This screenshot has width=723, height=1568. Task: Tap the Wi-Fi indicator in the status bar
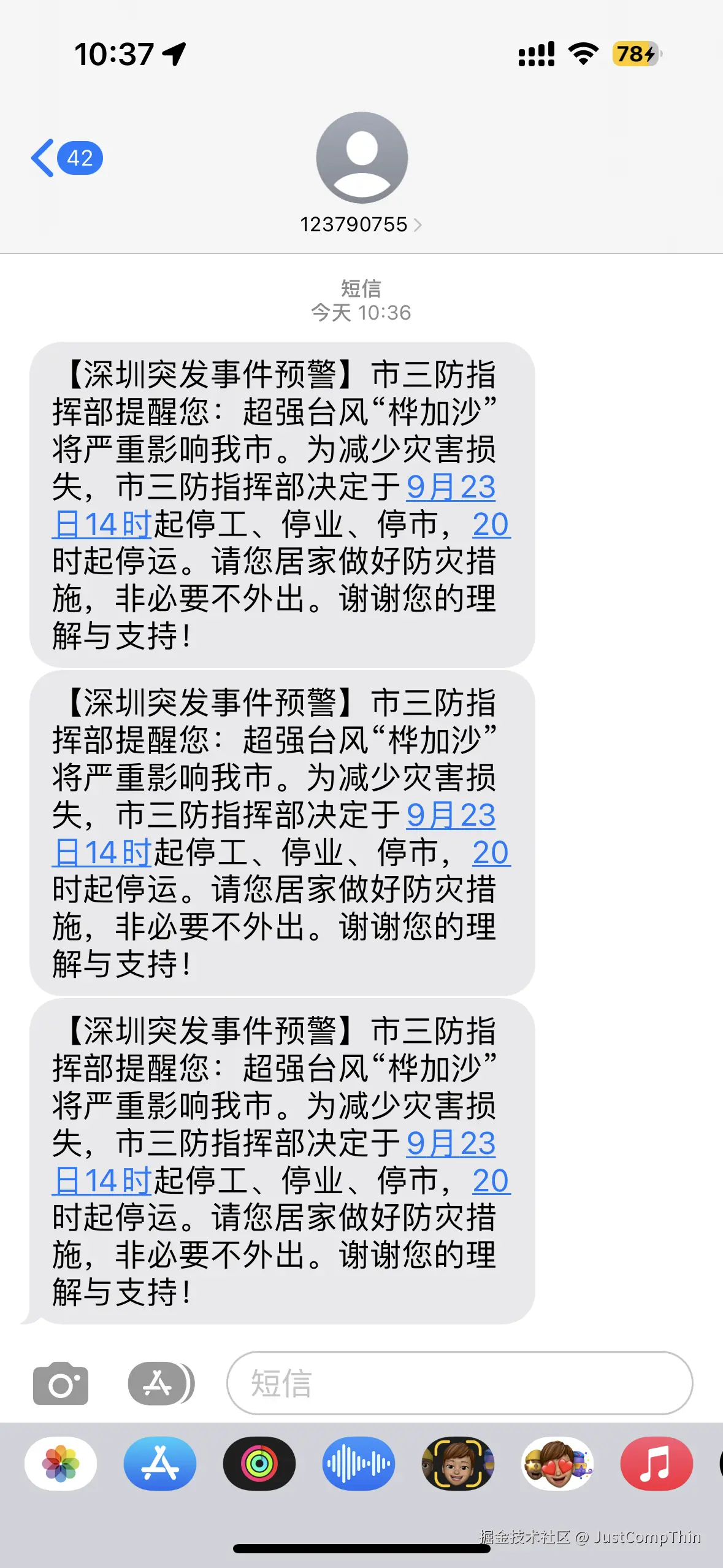point(583,55)
